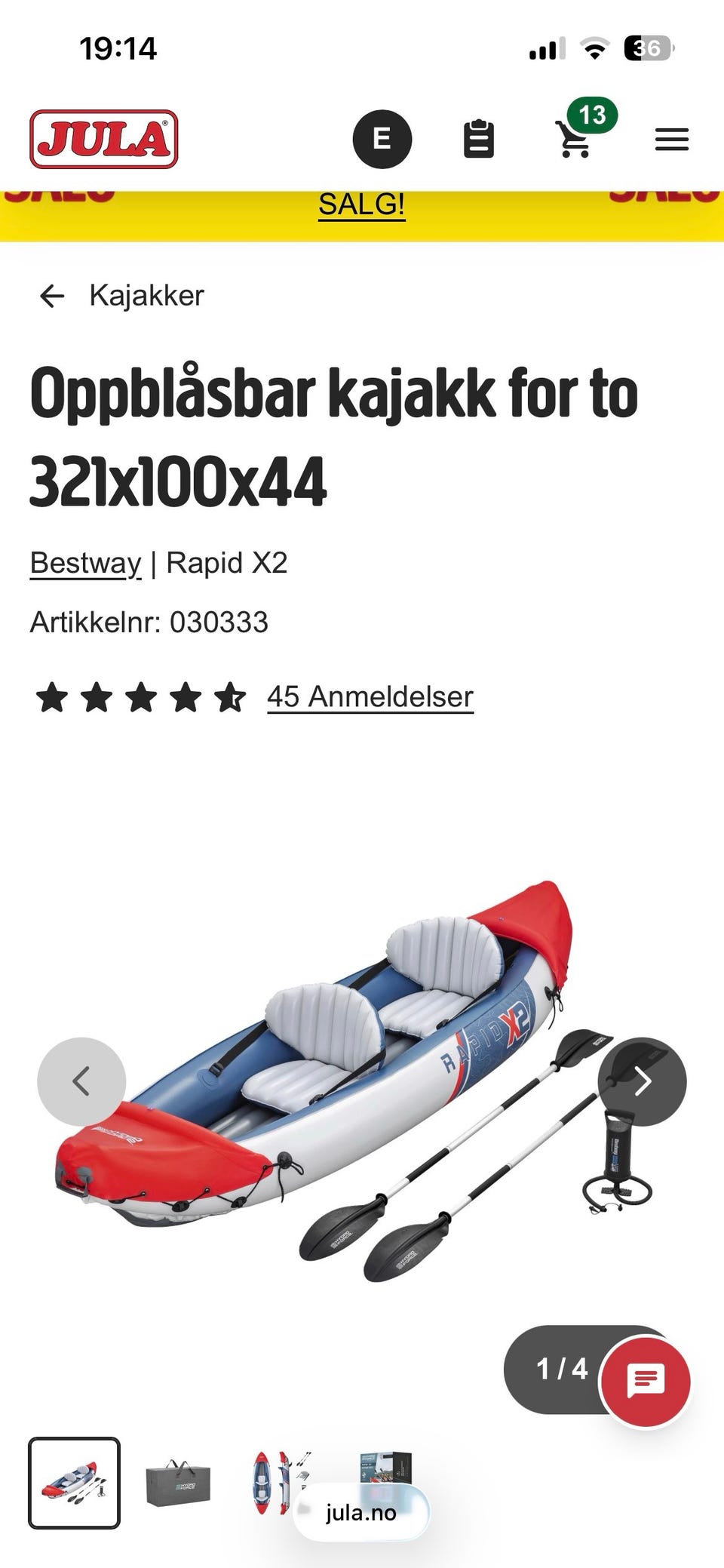Select the carry bag thumbnail
Image resolution: width=724 pixels, height=1568 pixels.
click(177, 1483)
